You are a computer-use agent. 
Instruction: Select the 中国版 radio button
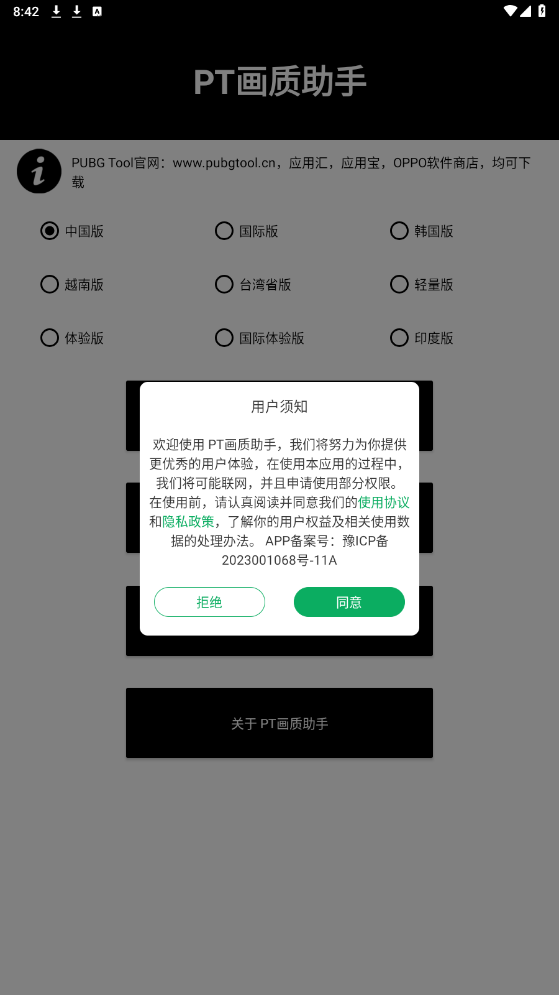72,231
